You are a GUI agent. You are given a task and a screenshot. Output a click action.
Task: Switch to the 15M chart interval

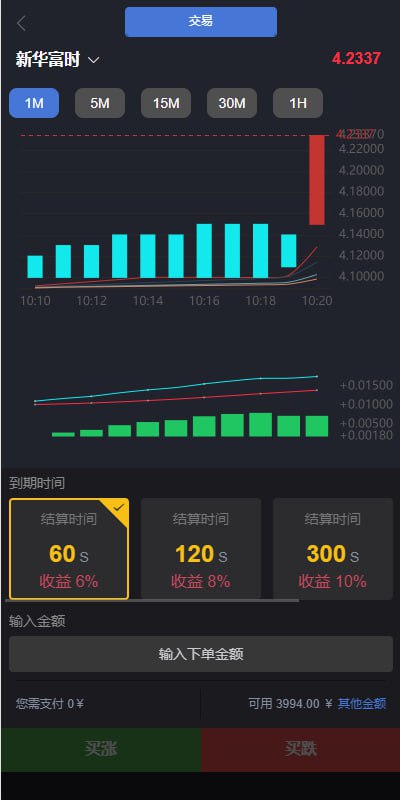pos(166,103)
